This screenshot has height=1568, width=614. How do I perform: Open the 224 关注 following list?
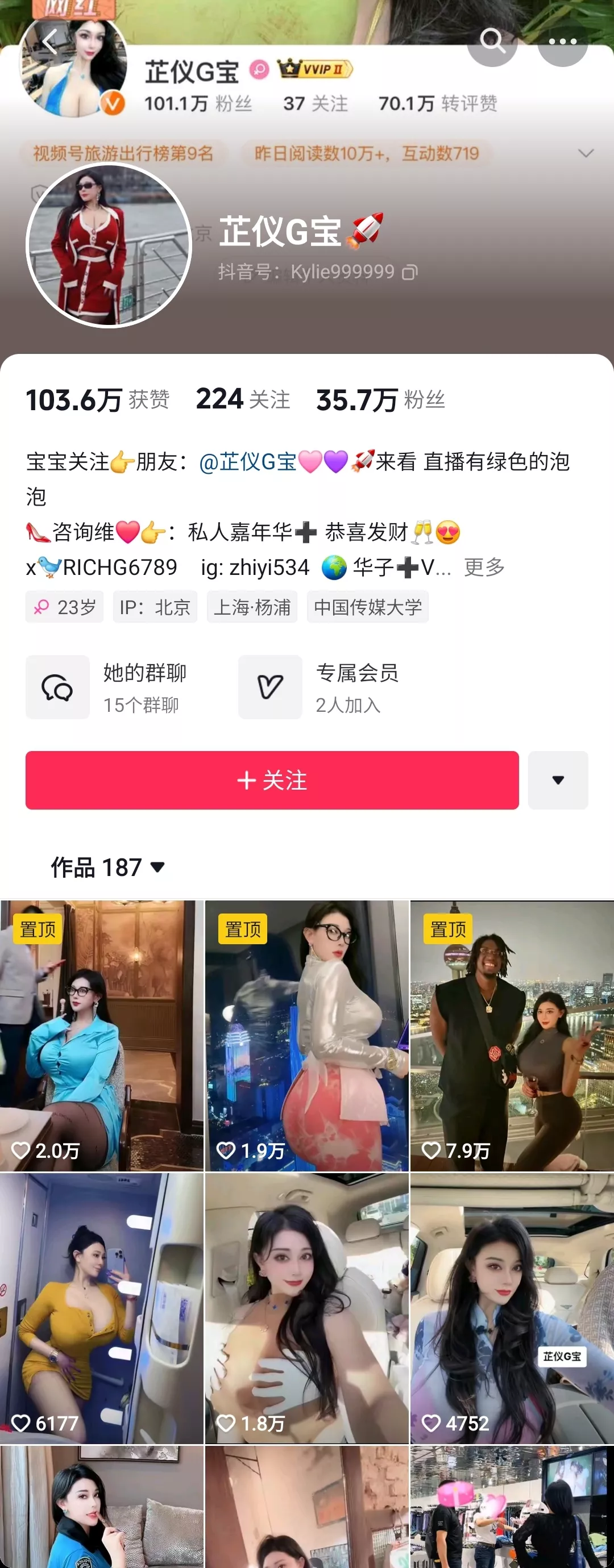tap(242, 399)
